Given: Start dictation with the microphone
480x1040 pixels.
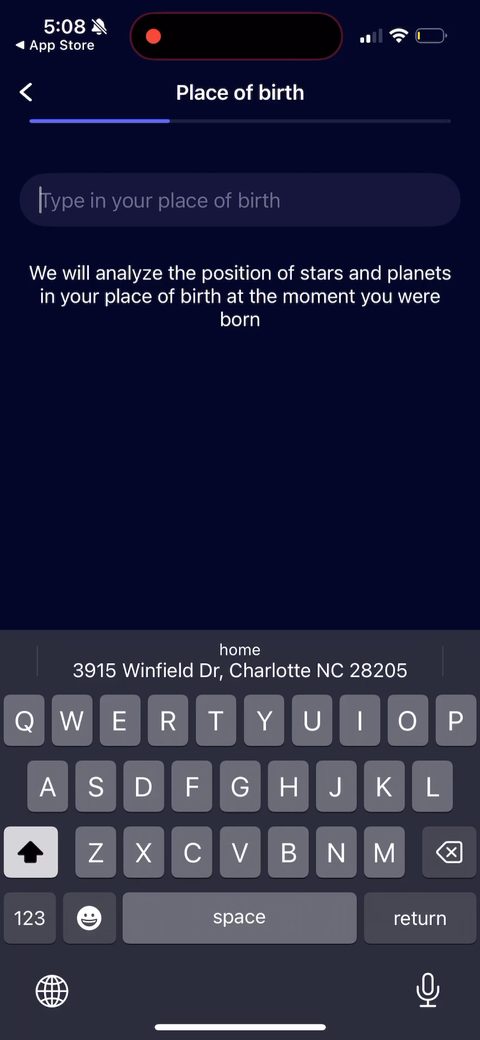Looking at the screenshot, I should click(x=428, y=992).
